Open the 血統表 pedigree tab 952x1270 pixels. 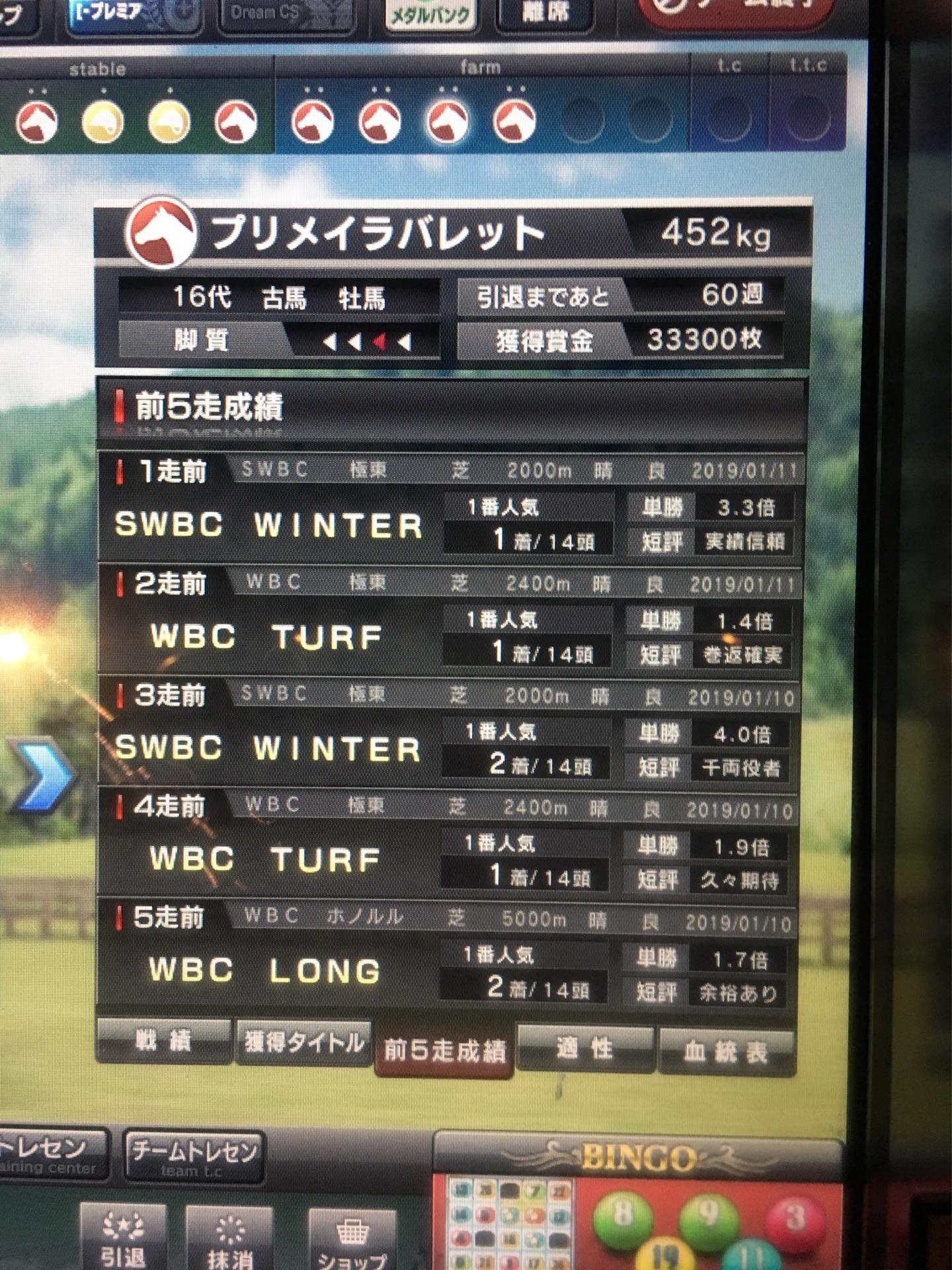(725, 1052)
